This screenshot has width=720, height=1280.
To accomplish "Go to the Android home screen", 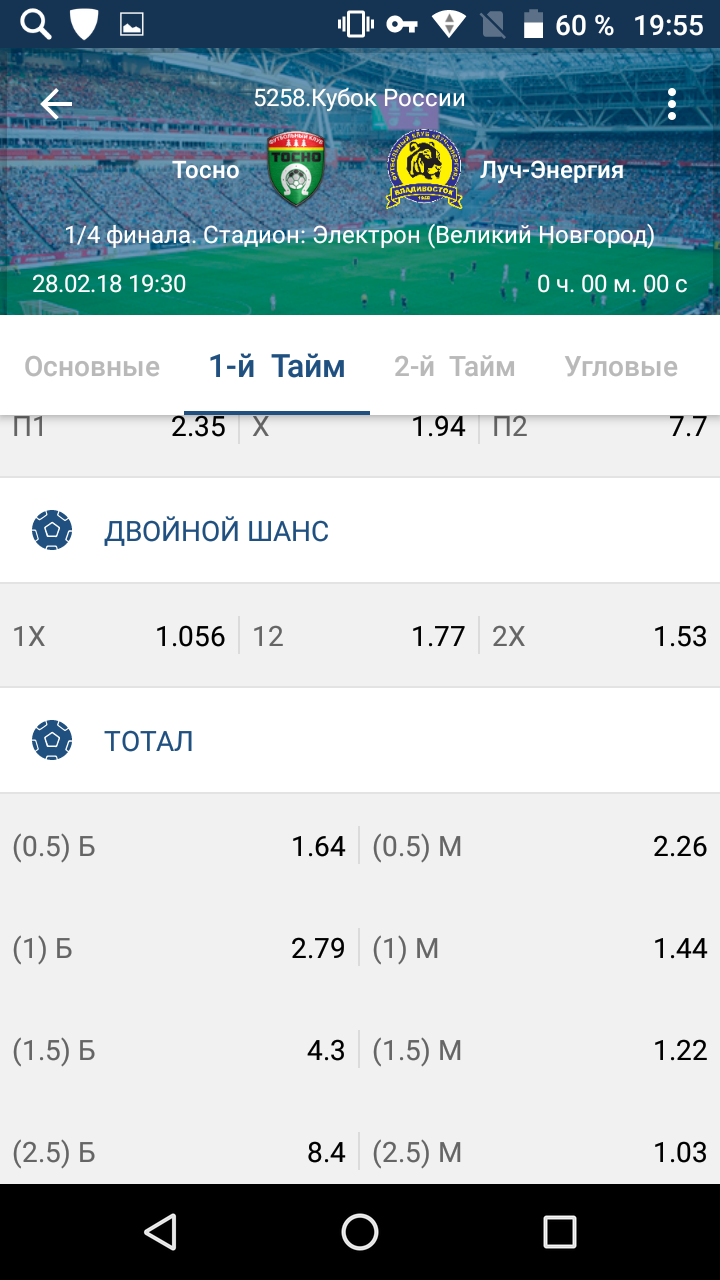I will (360, 1232).
